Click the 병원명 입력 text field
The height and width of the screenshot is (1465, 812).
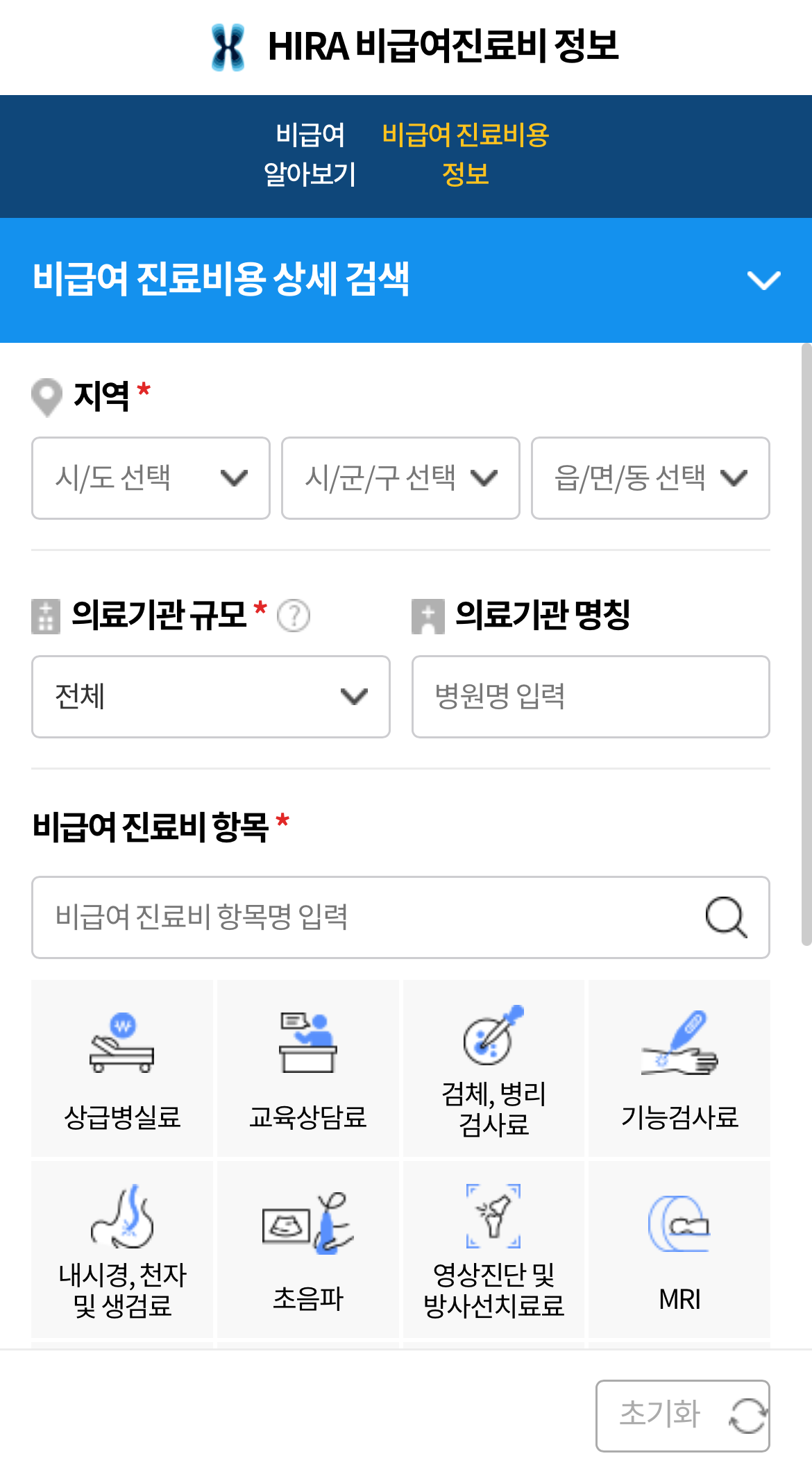click(591, 696)
